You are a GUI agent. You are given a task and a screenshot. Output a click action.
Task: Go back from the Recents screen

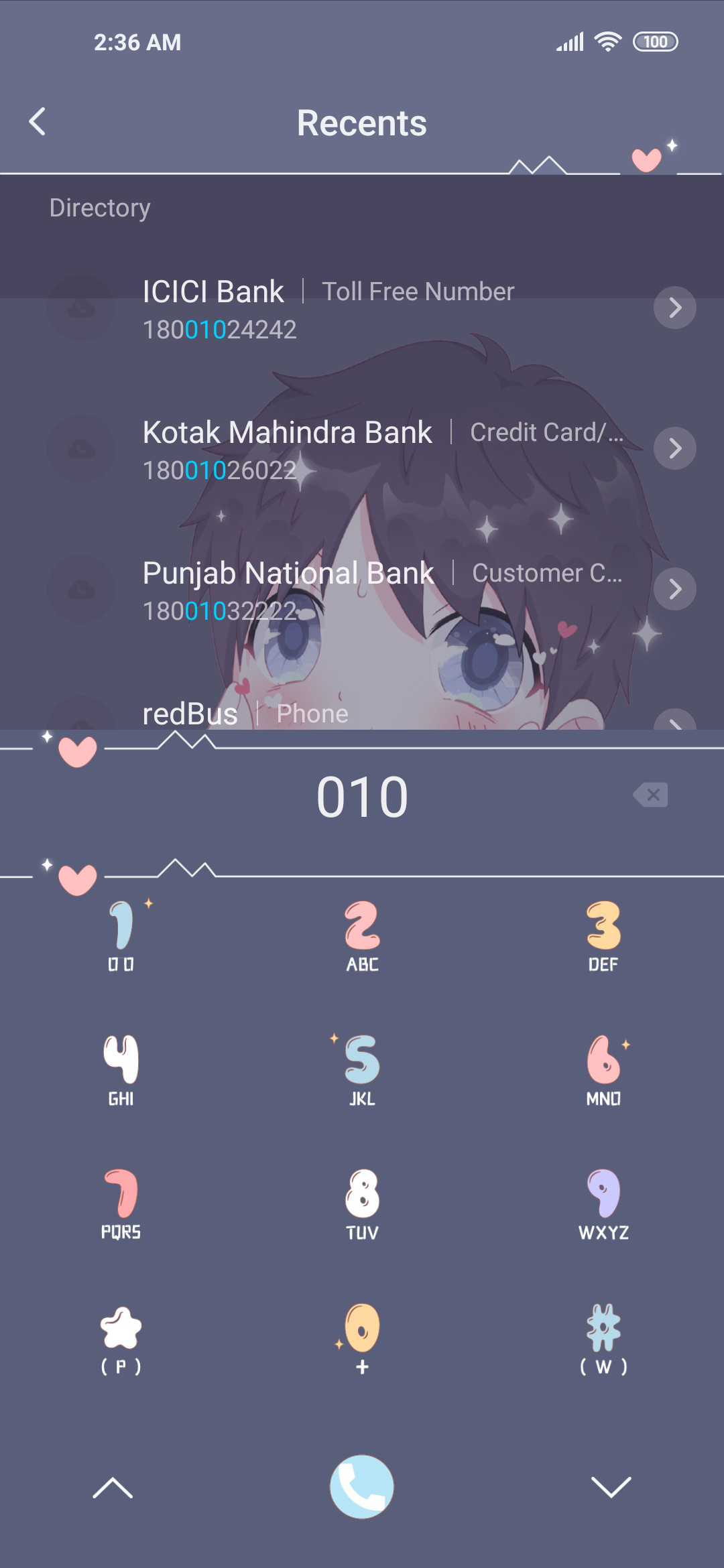pos(38,122)
